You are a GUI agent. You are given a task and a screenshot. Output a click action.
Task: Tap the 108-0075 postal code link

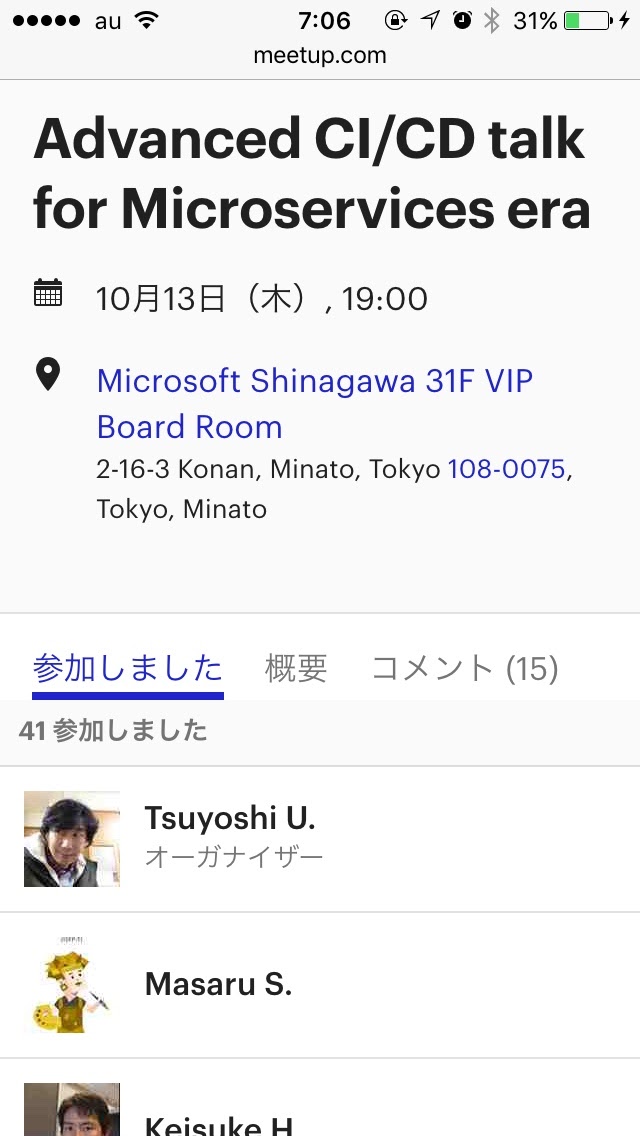pyautogui.click(x=507, y=468)
